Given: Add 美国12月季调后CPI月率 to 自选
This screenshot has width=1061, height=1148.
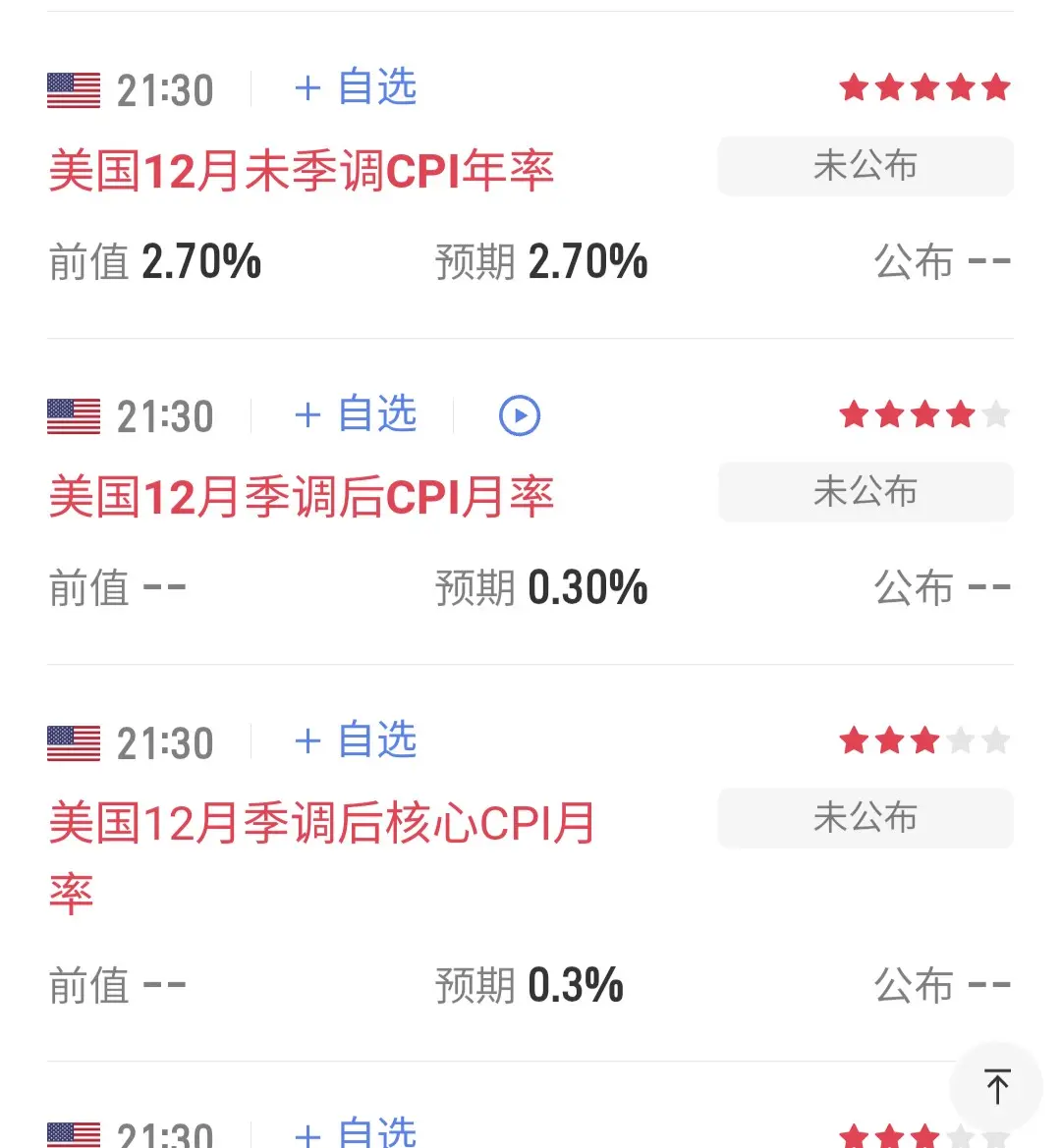Looking at the screenshot, I should (x=356, y=415).
